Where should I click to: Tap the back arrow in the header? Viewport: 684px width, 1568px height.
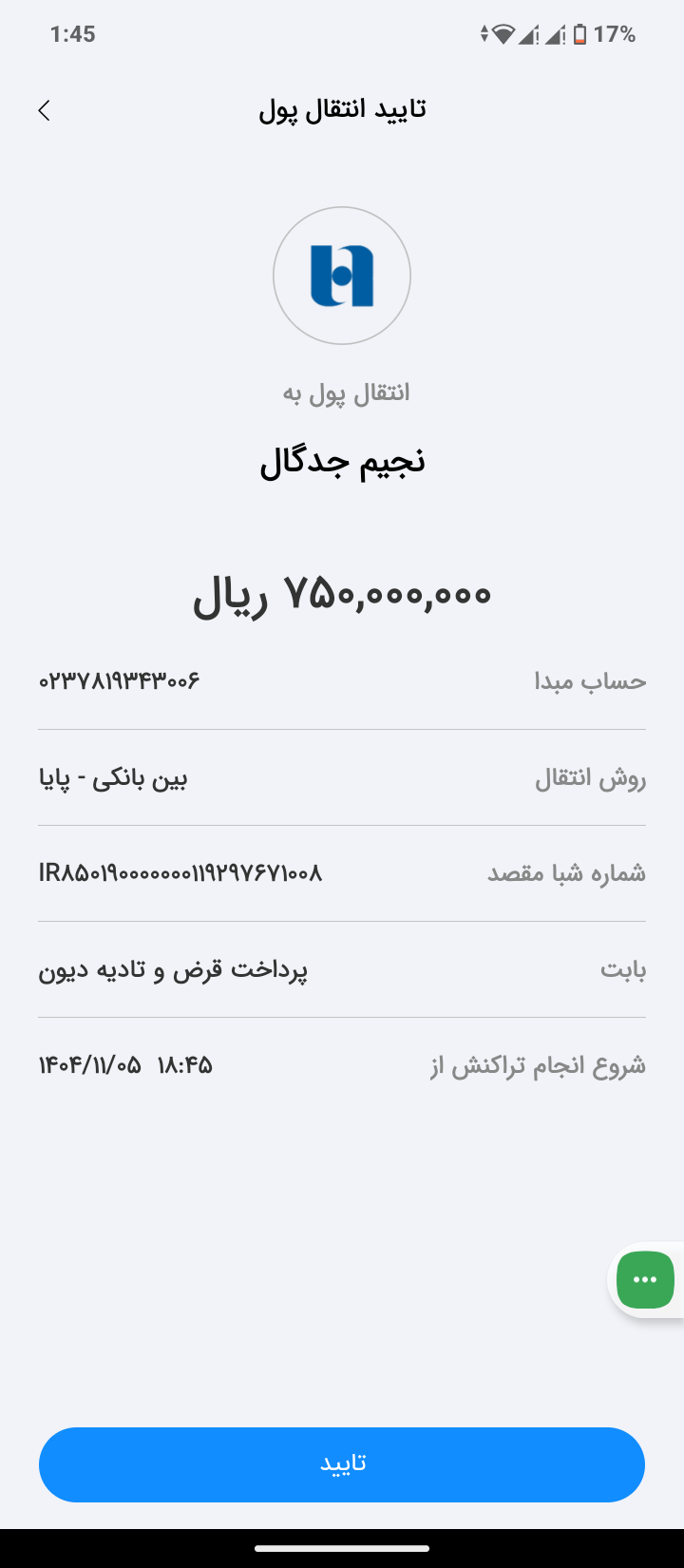44,110
